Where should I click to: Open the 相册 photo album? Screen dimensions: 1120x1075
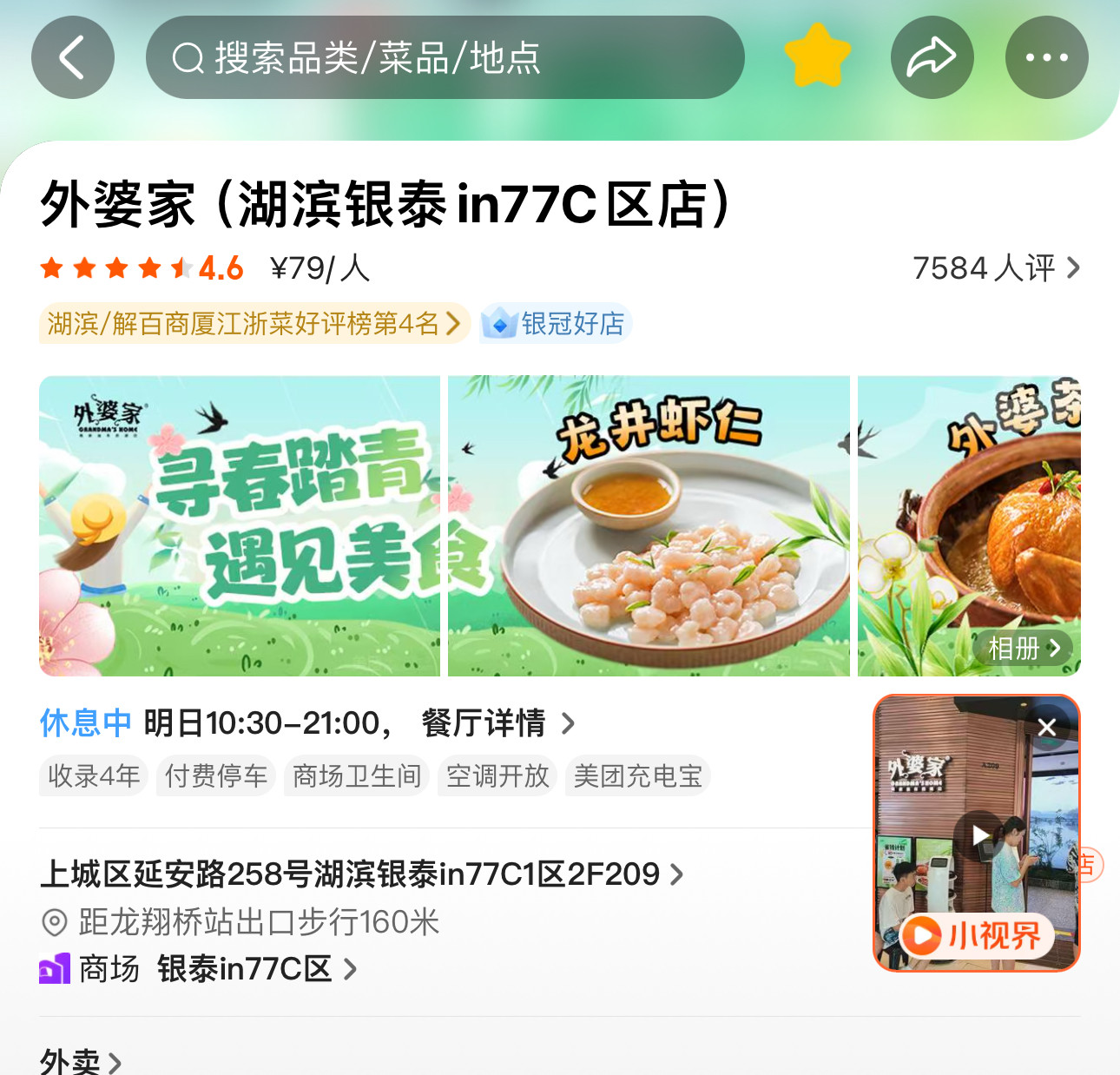coord(1023,648)
